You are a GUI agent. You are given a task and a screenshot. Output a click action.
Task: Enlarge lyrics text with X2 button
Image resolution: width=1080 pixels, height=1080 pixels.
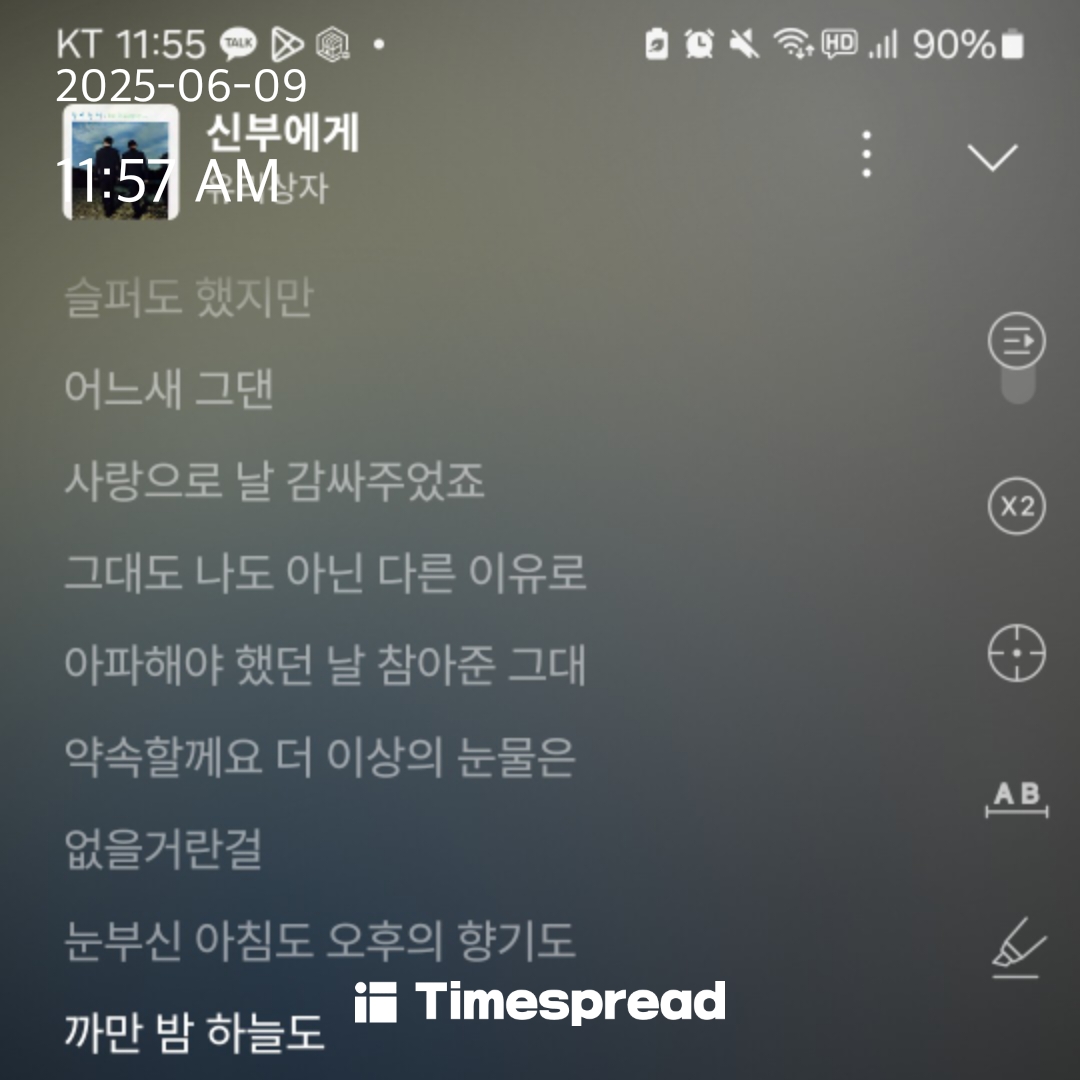click(1016, 507)
